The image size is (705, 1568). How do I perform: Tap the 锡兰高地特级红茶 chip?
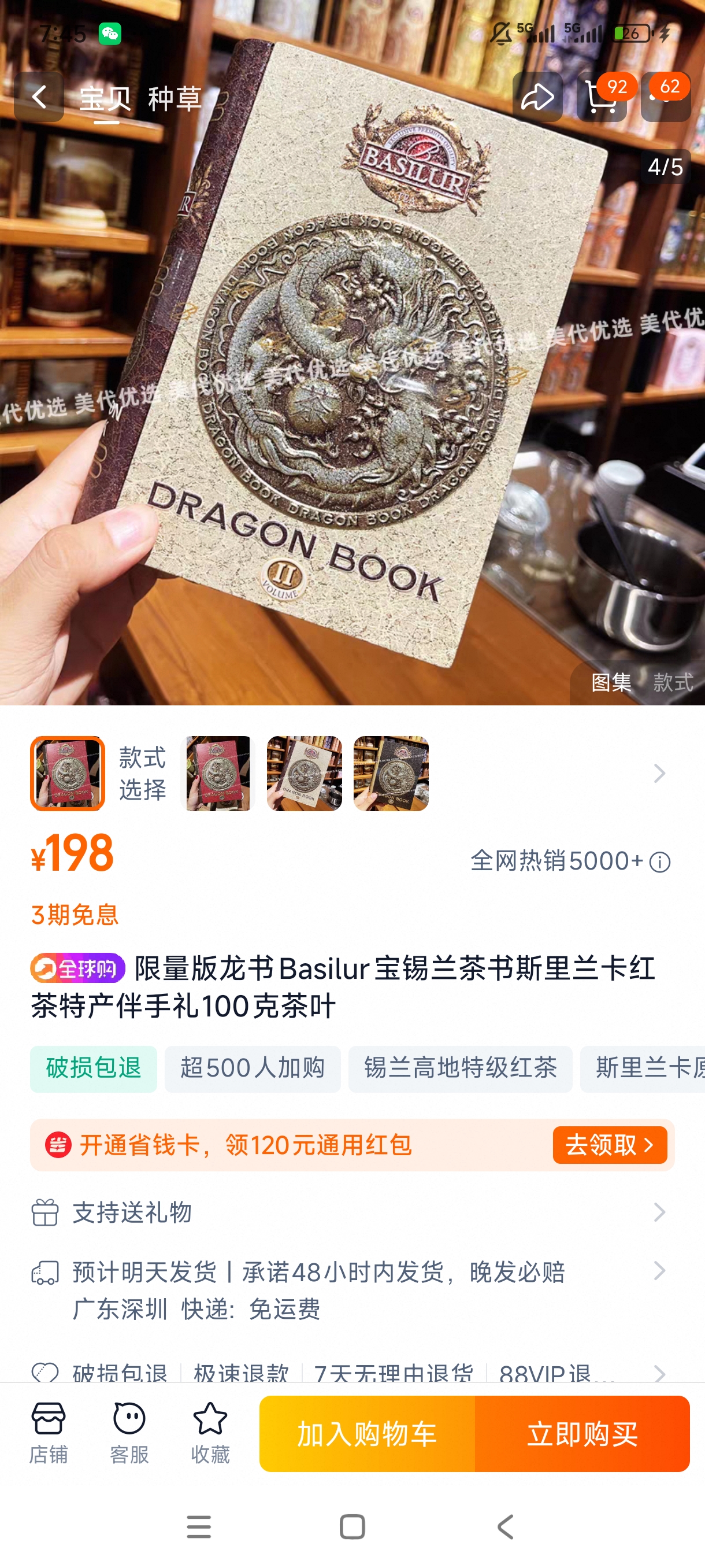pos(460,1068)
